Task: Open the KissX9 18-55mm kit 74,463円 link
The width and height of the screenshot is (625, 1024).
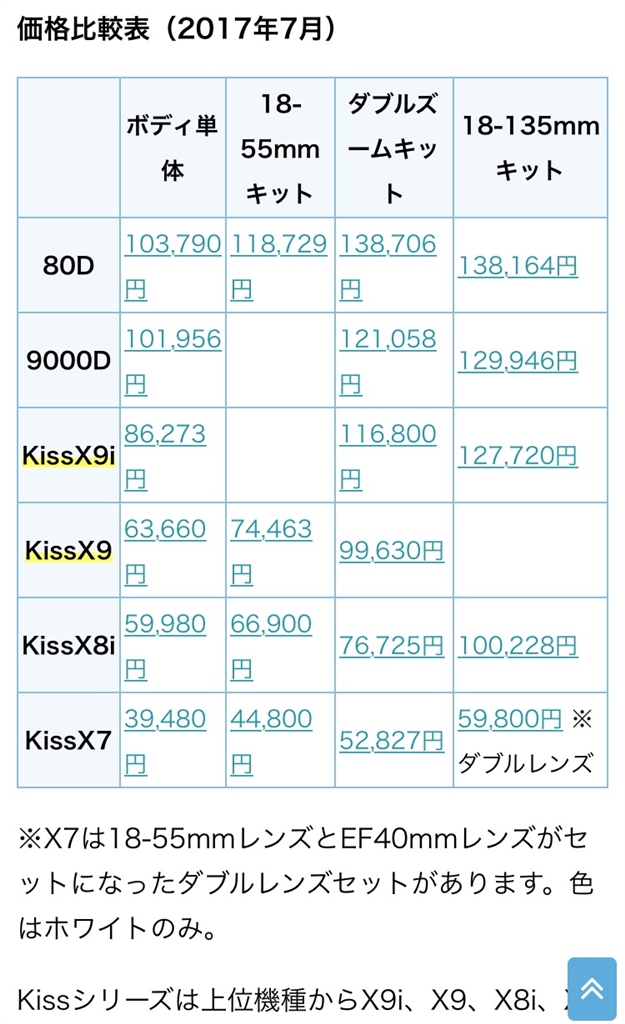Action: point(271,529)
